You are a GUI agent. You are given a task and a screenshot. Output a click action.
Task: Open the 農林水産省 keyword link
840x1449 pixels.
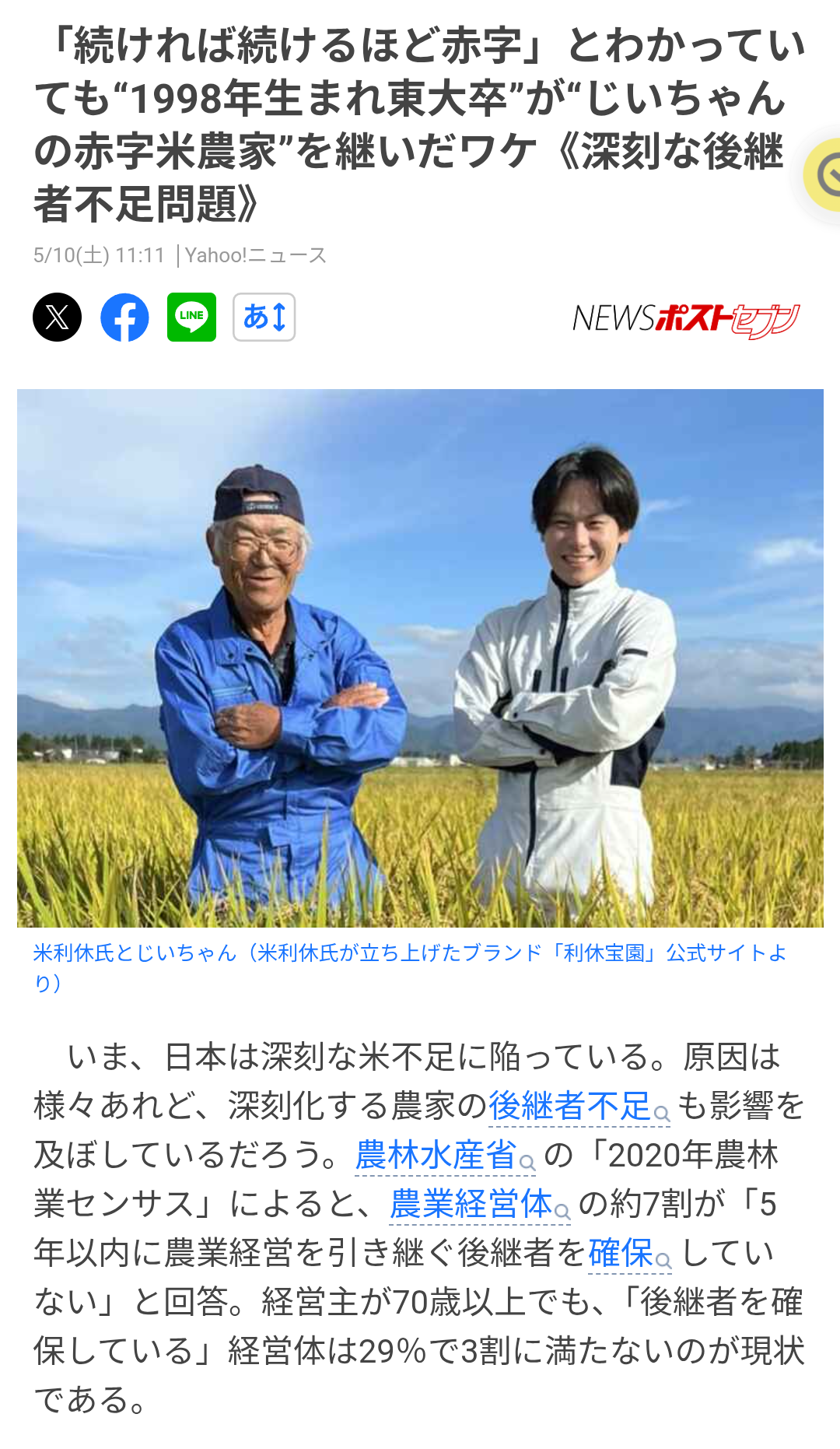pos(437,1155)
